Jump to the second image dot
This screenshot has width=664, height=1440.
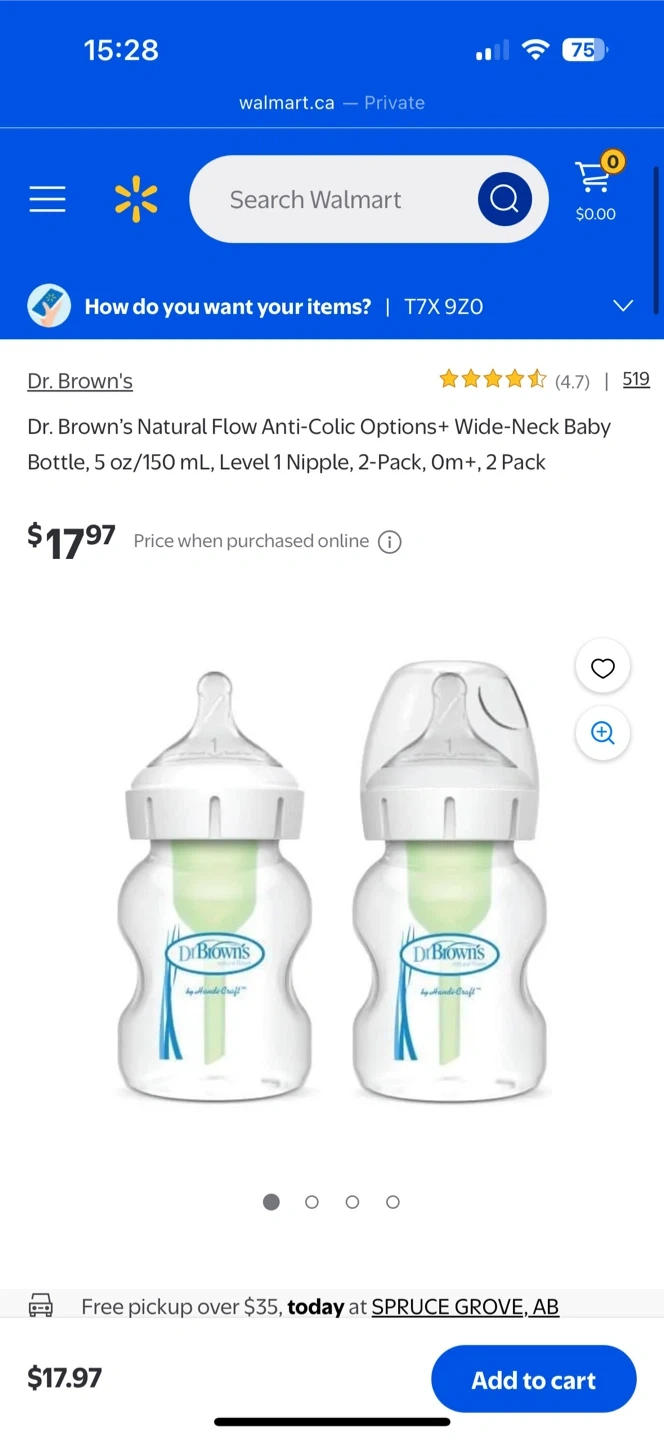click(312, 1202)
